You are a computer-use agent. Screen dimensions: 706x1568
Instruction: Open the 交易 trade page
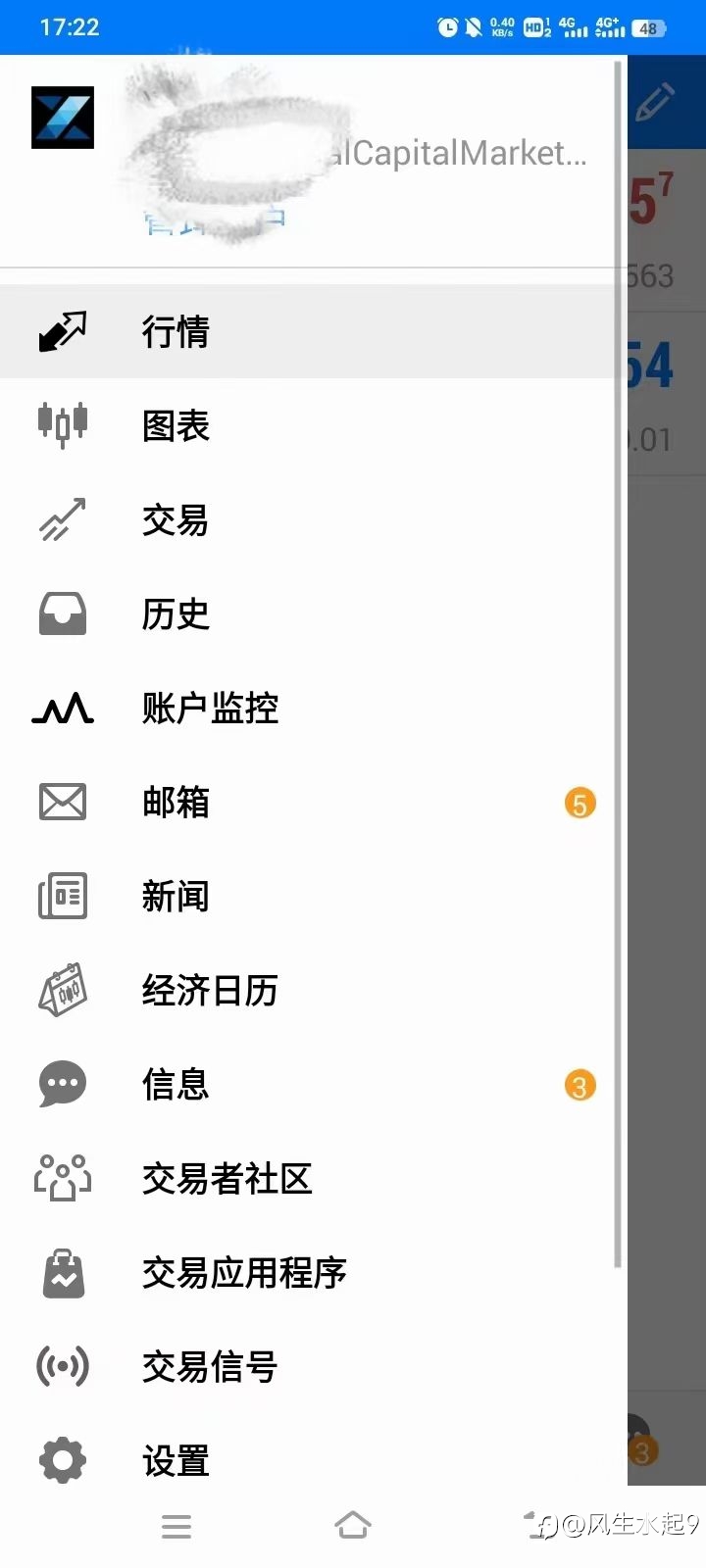pos(314,519)
